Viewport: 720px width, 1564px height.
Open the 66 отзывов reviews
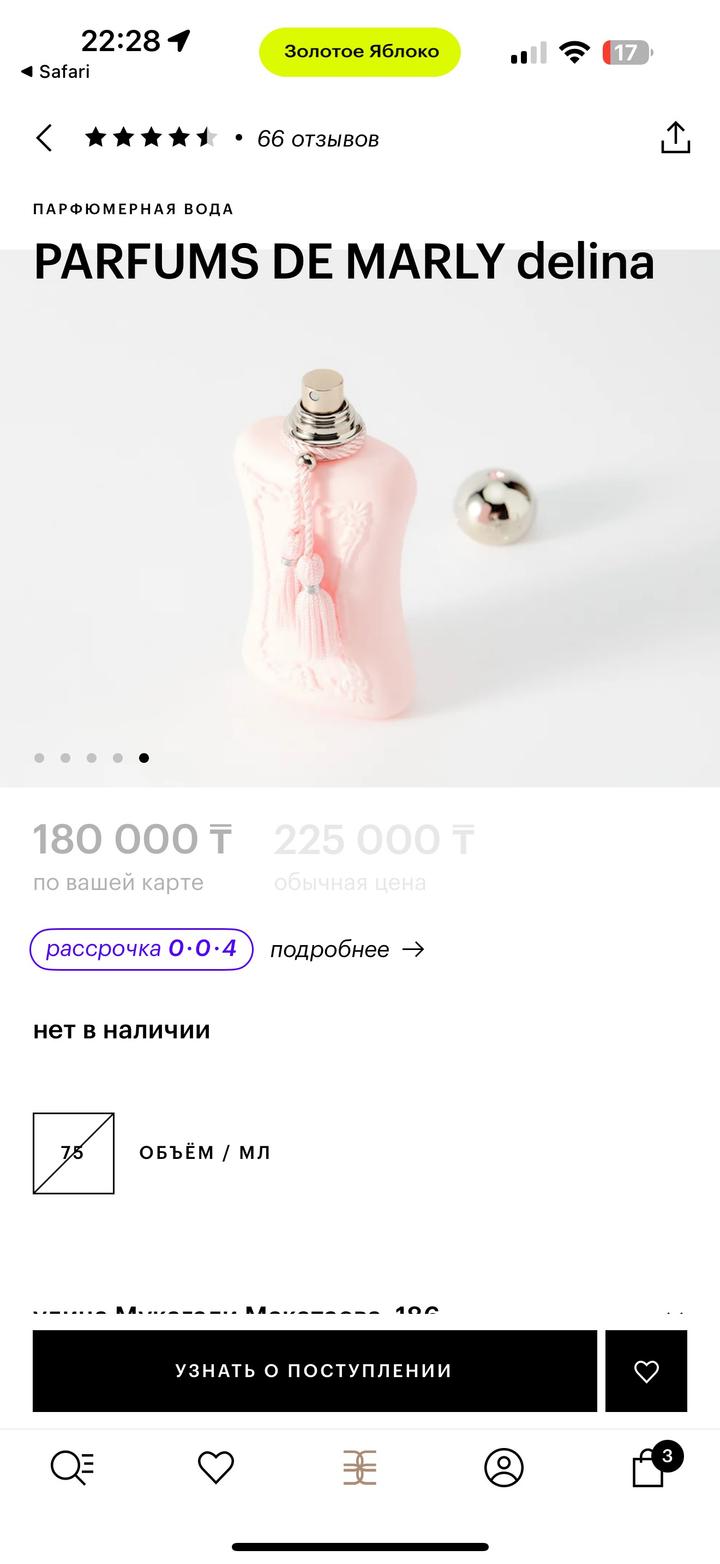pos(317,139)
